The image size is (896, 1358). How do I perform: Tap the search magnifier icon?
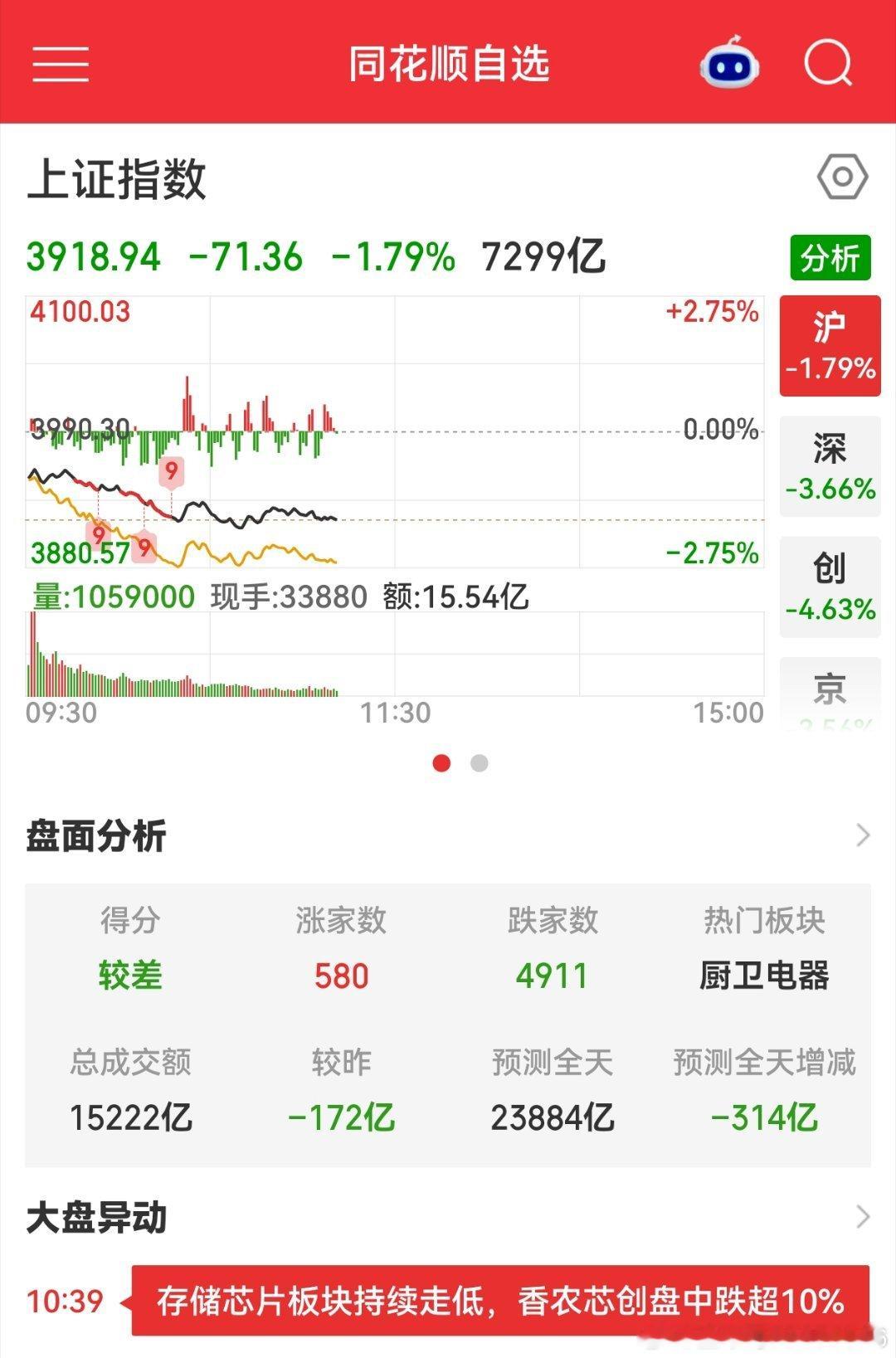click(x=828, y=63)
